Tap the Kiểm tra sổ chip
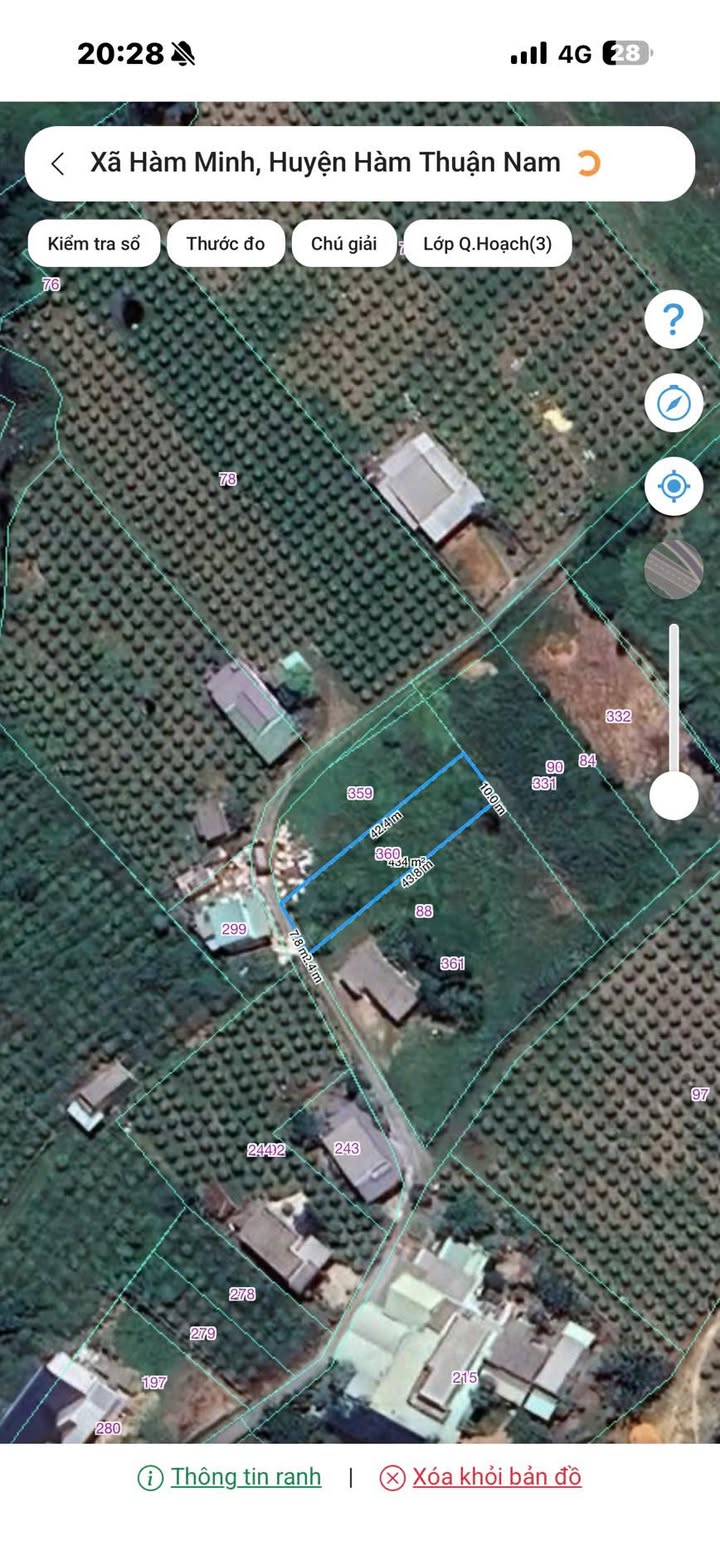Viewport: 720px width, 1565px height. point(94,244)
